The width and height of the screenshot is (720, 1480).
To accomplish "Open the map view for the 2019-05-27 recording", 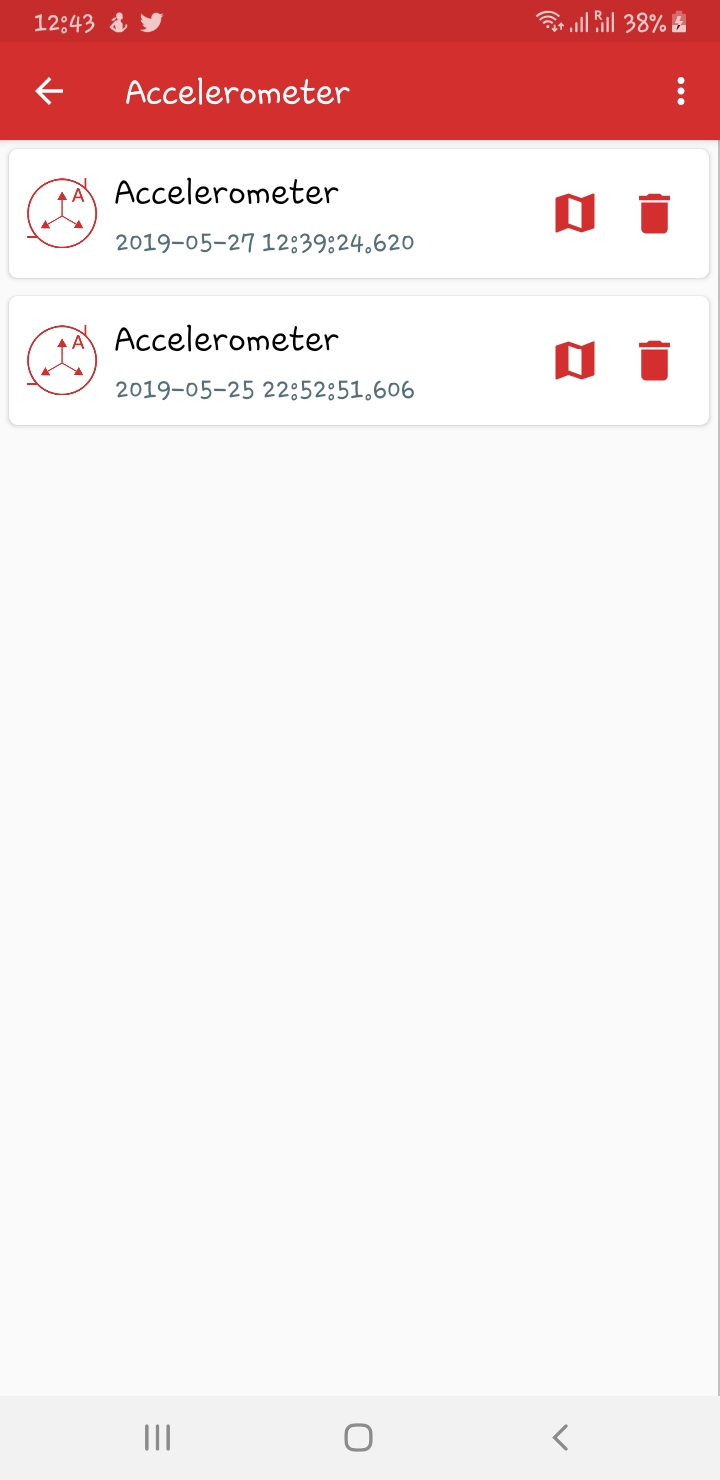I will tap(576, 212).
